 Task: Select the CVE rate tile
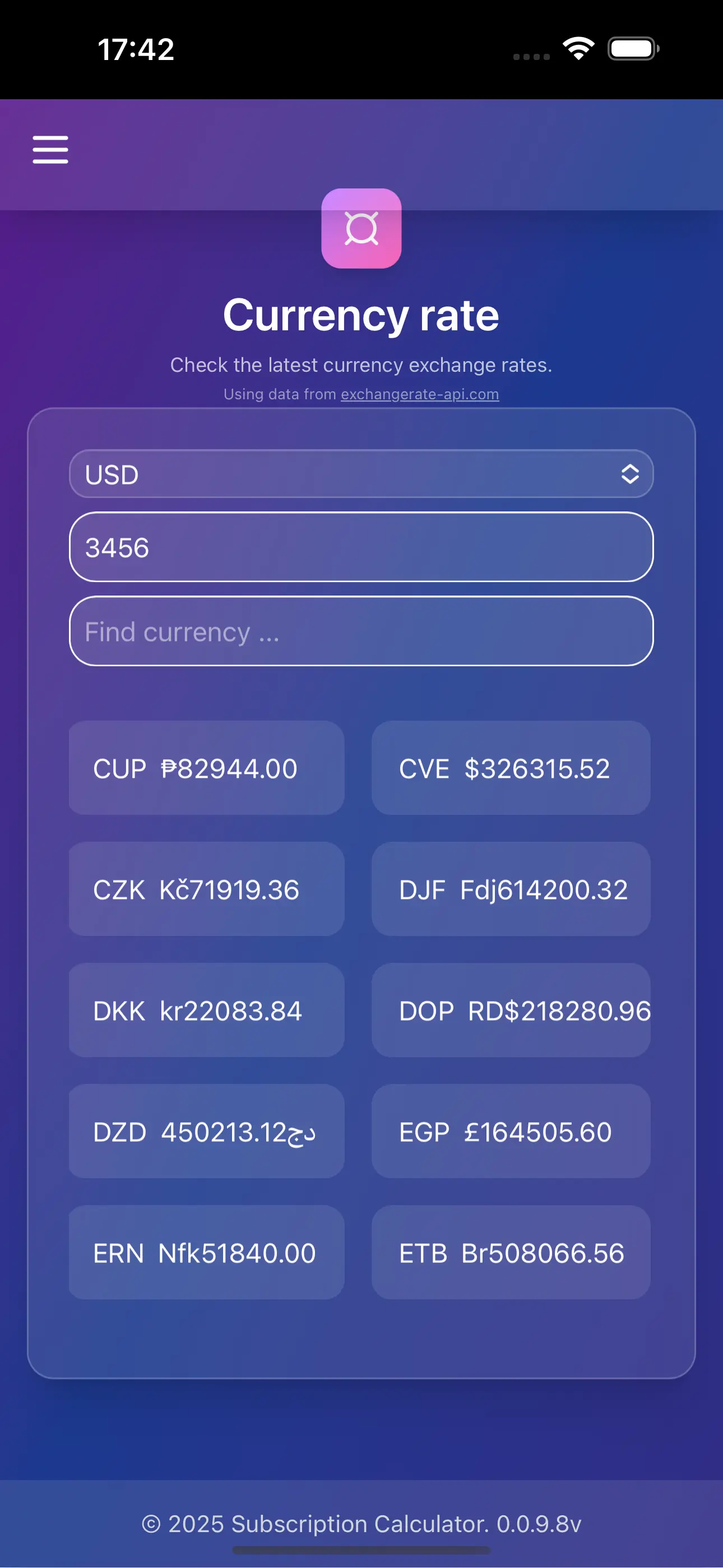pos(511,768)
